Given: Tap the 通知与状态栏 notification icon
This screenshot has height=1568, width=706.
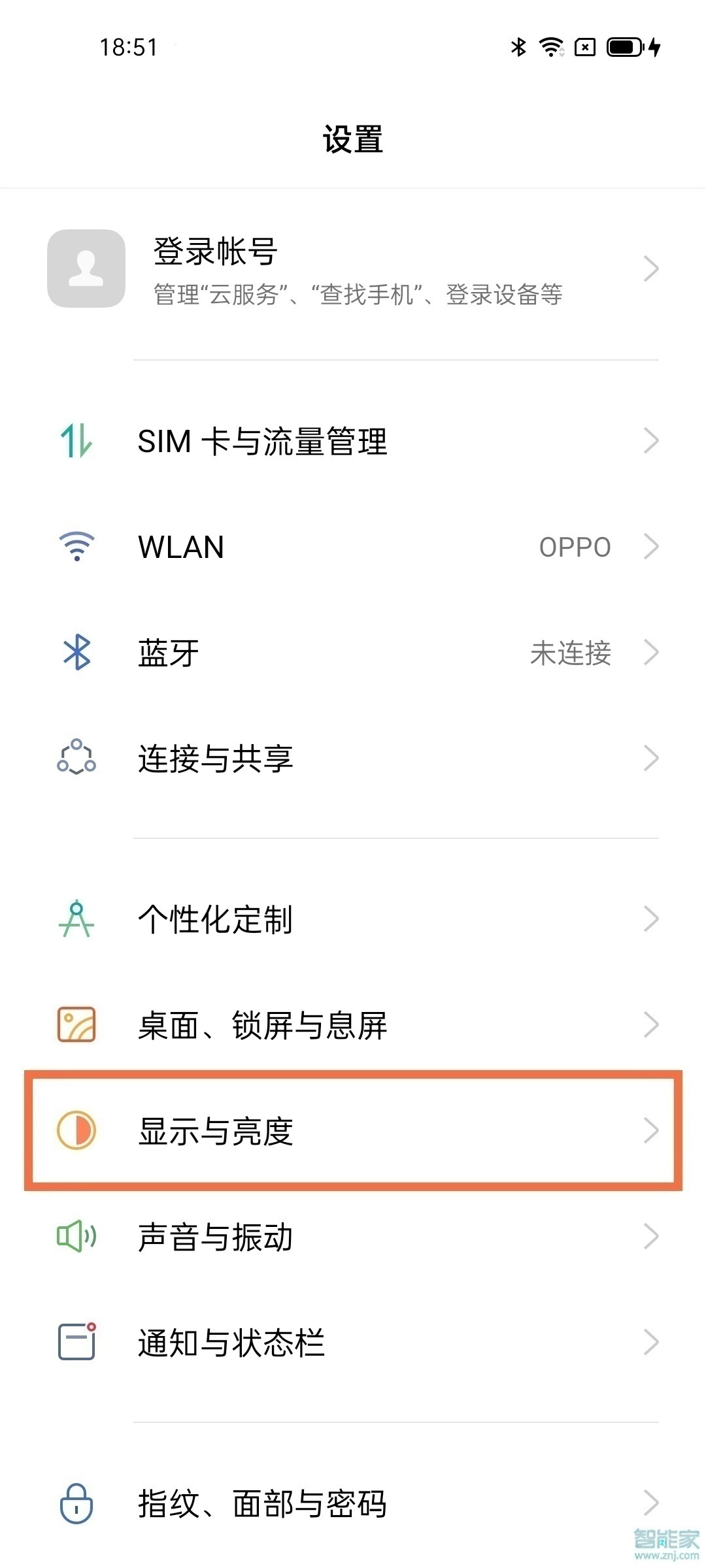Looking at the screenshot, I should click(77, 1343).
